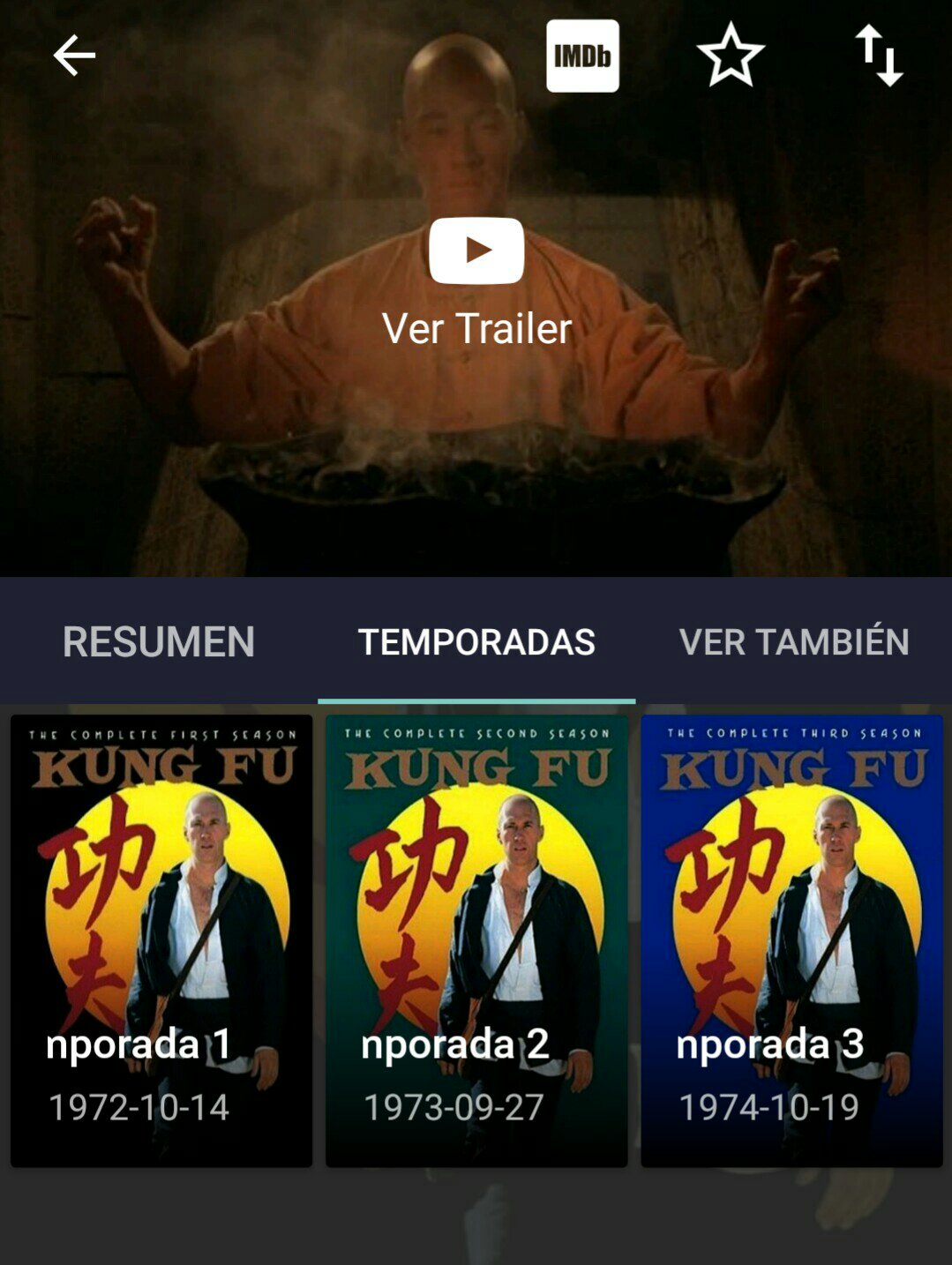
Task: Open Temporada 3 from 1974-10-19
Action: (791, 940)
